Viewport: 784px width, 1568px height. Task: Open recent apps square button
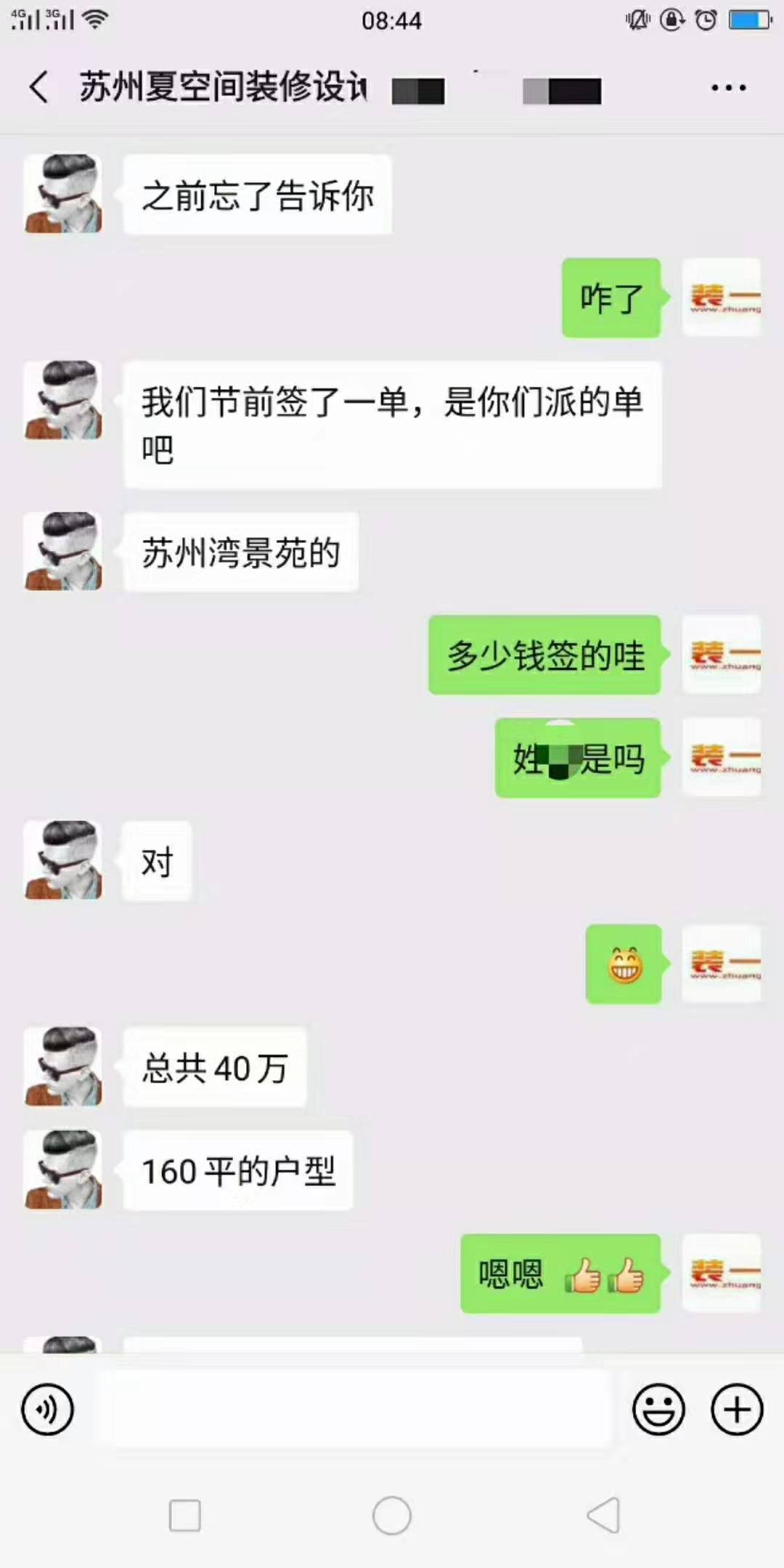tap(184, 1516)
